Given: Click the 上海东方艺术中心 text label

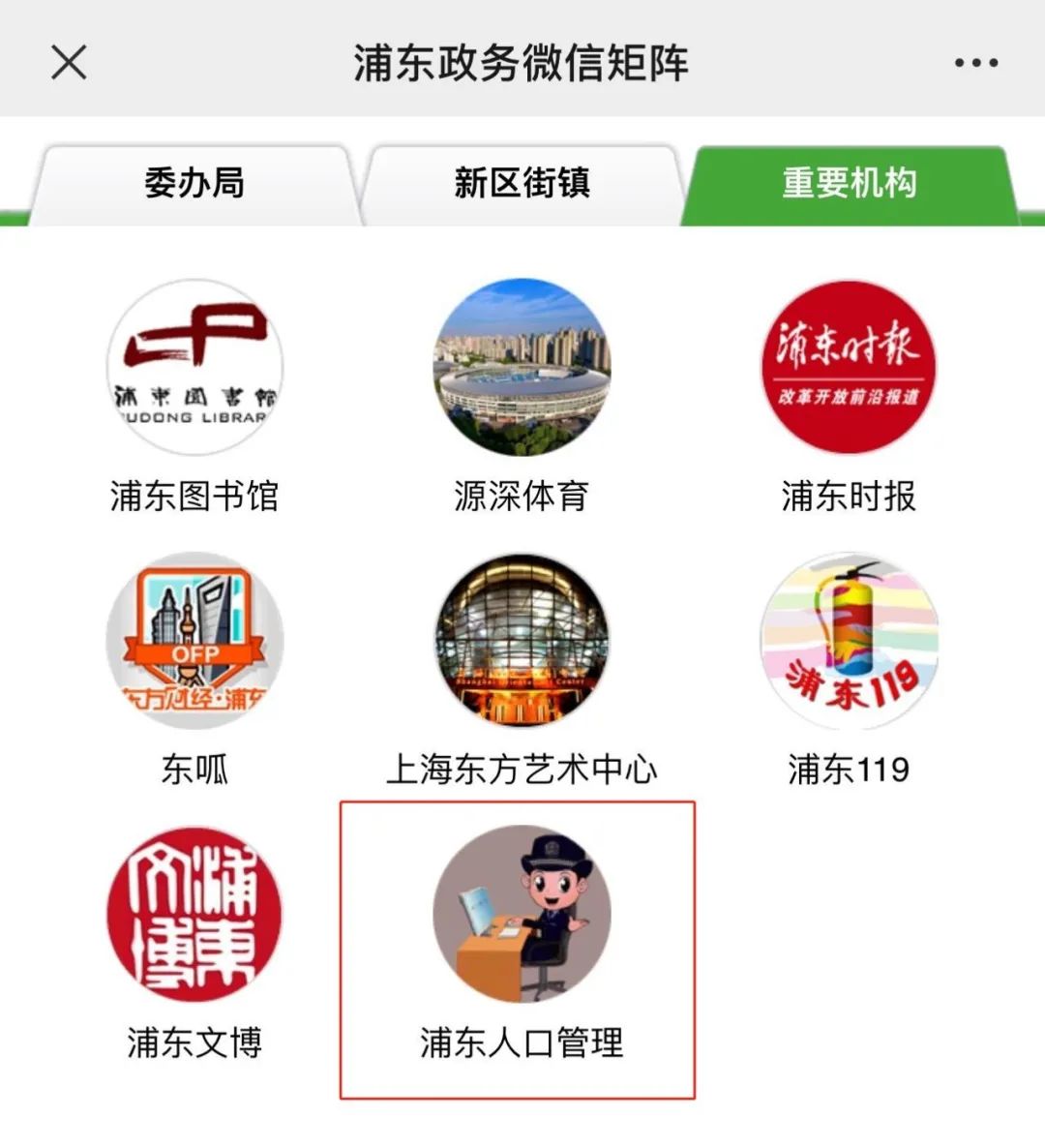Looking at the screenshot, I should tap(522, 768).
